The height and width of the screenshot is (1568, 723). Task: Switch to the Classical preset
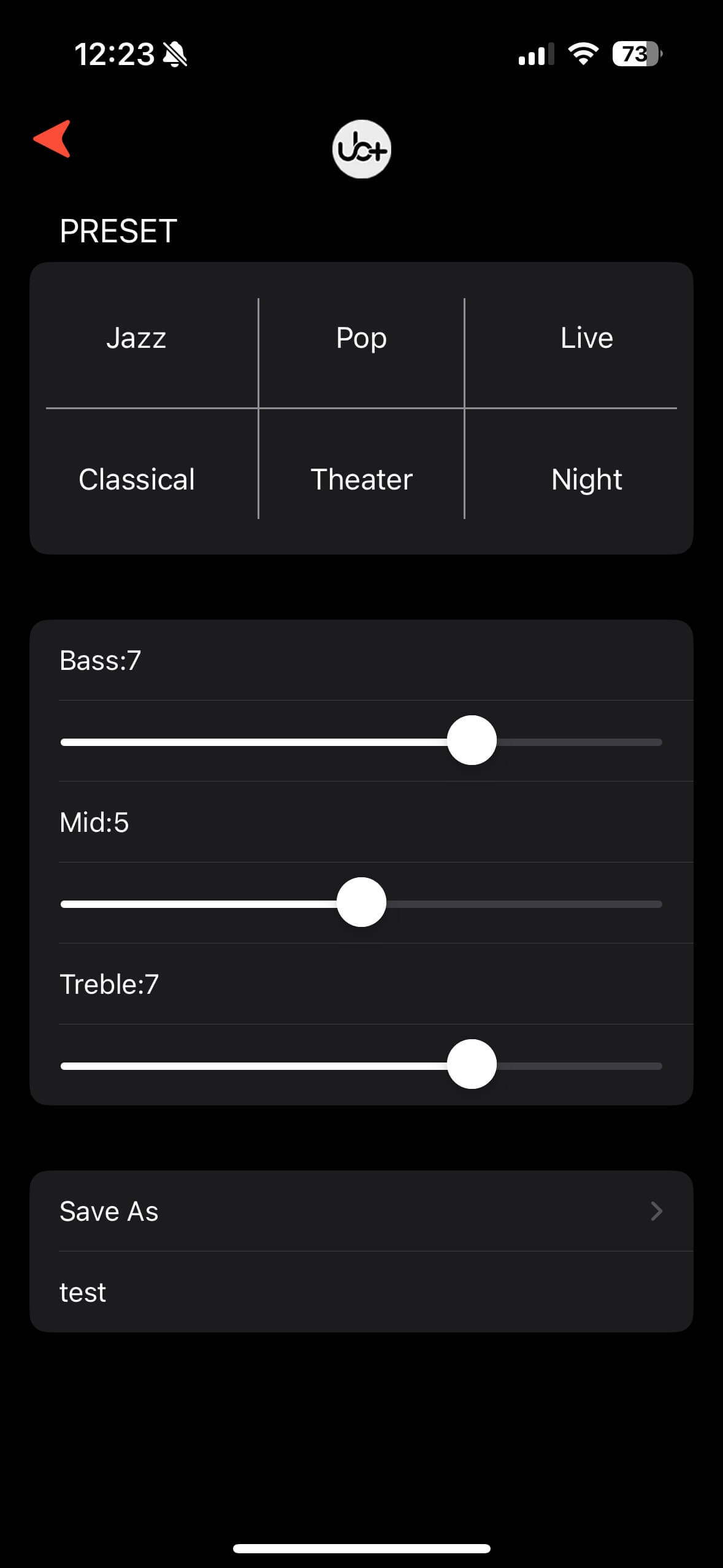point(136,479)
